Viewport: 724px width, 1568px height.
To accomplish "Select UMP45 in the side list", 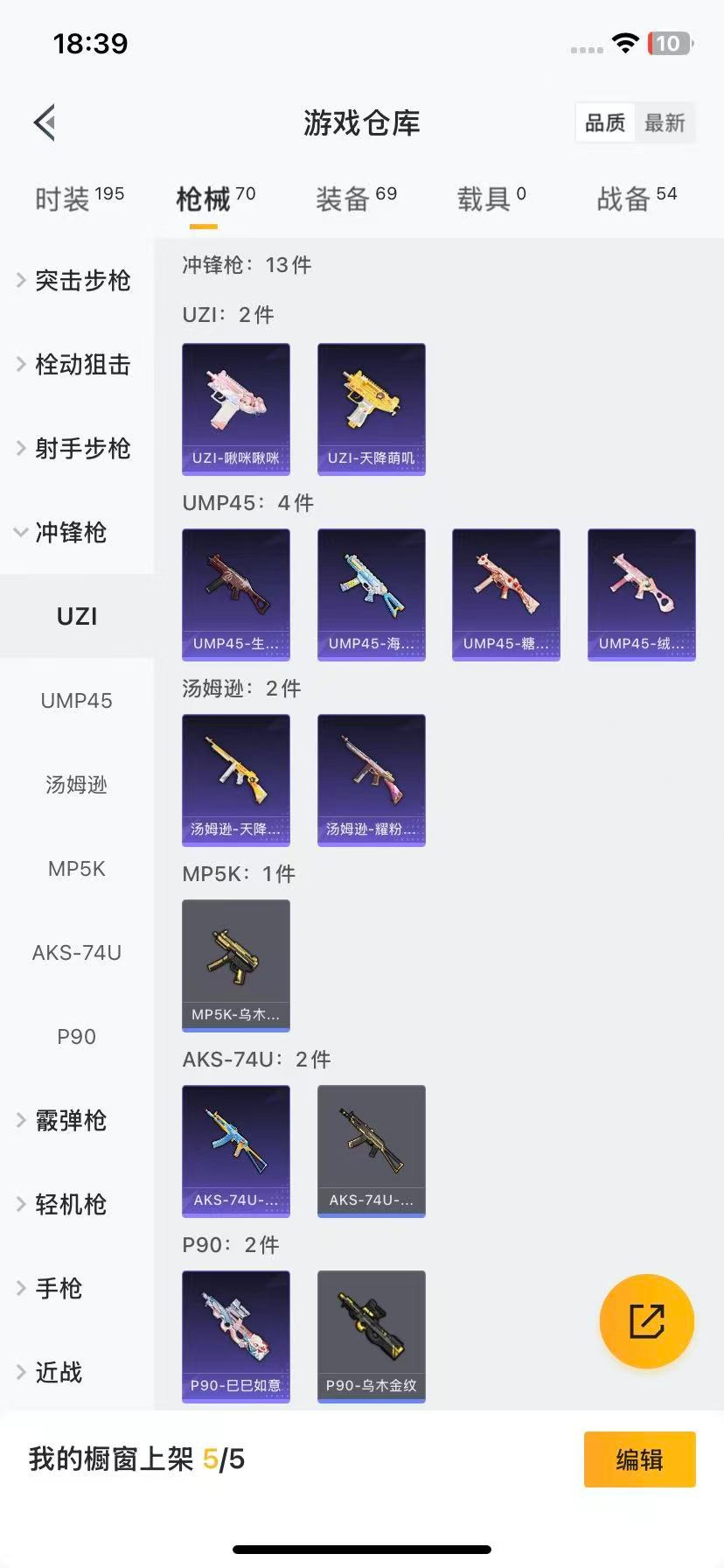I will [x=77, y=700].
